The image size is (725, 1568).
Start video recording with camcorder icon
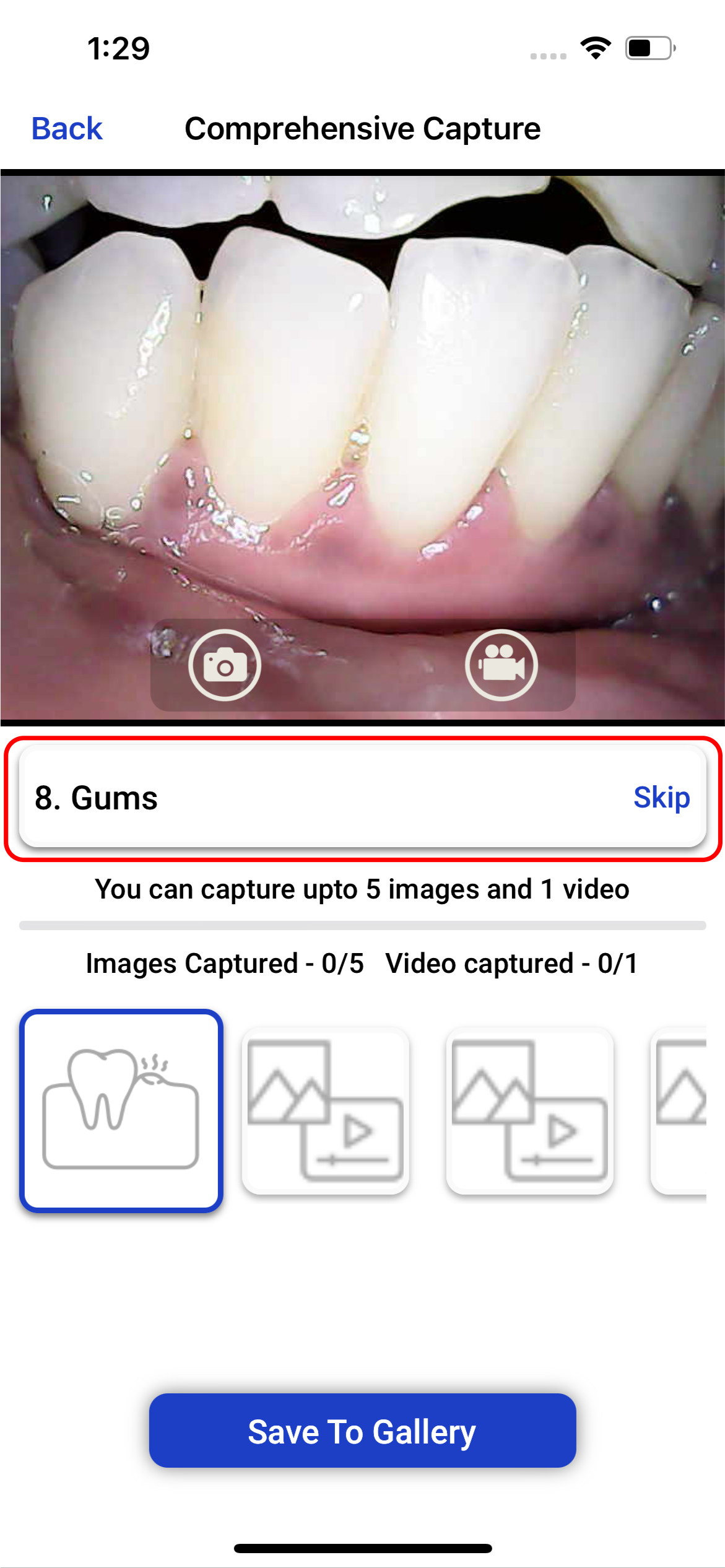501,666
